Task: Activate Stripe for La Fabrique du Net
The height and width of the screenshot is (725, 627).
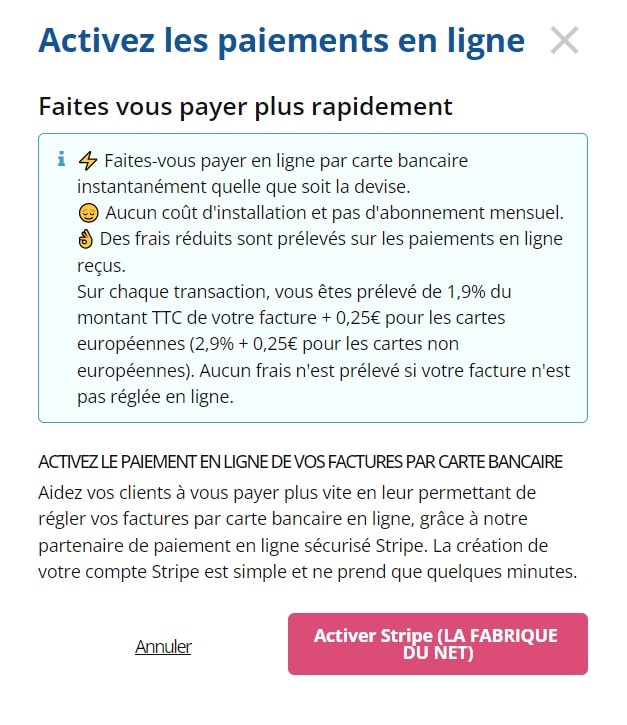Action: pos(437,644)
